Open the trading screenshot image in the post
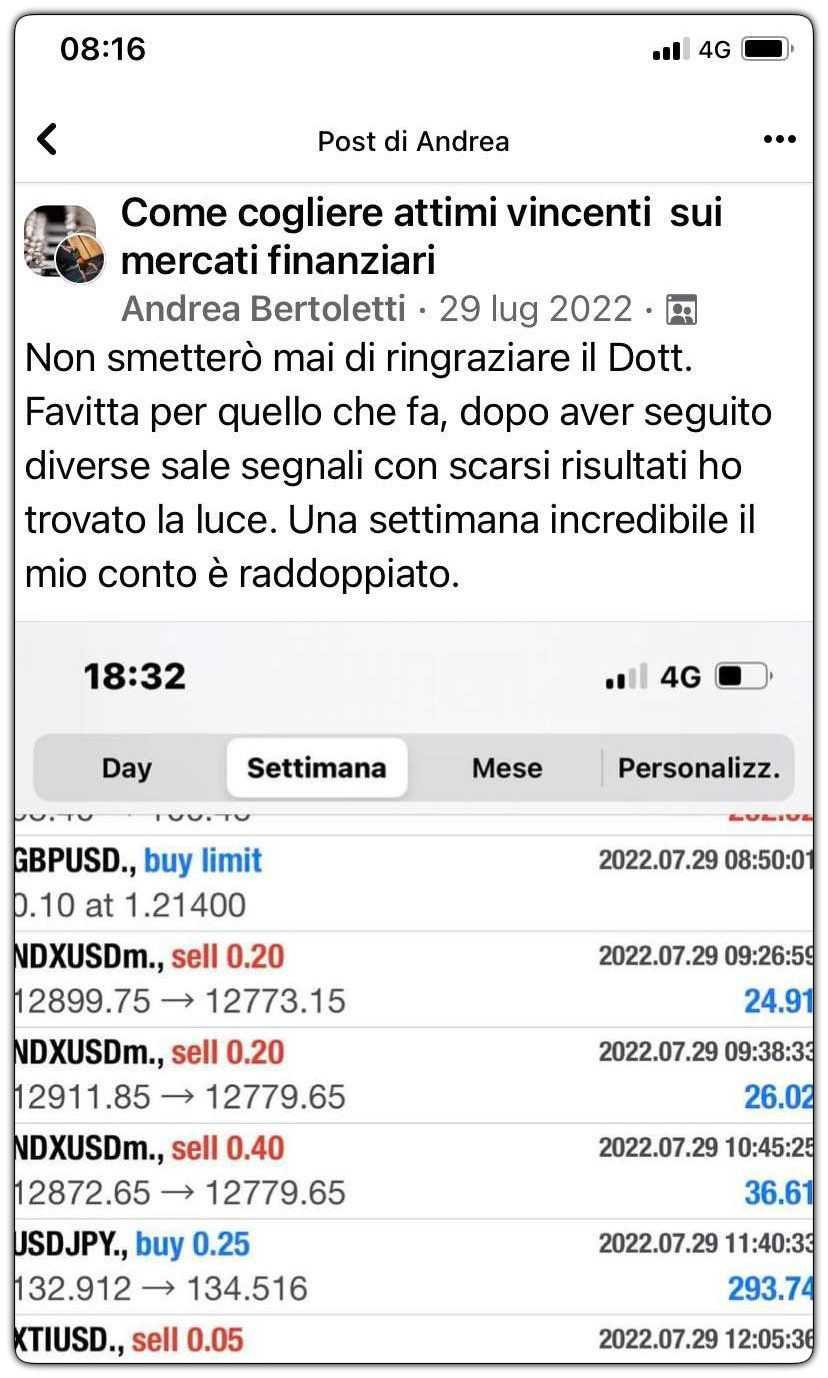 [x=414, y=990]
